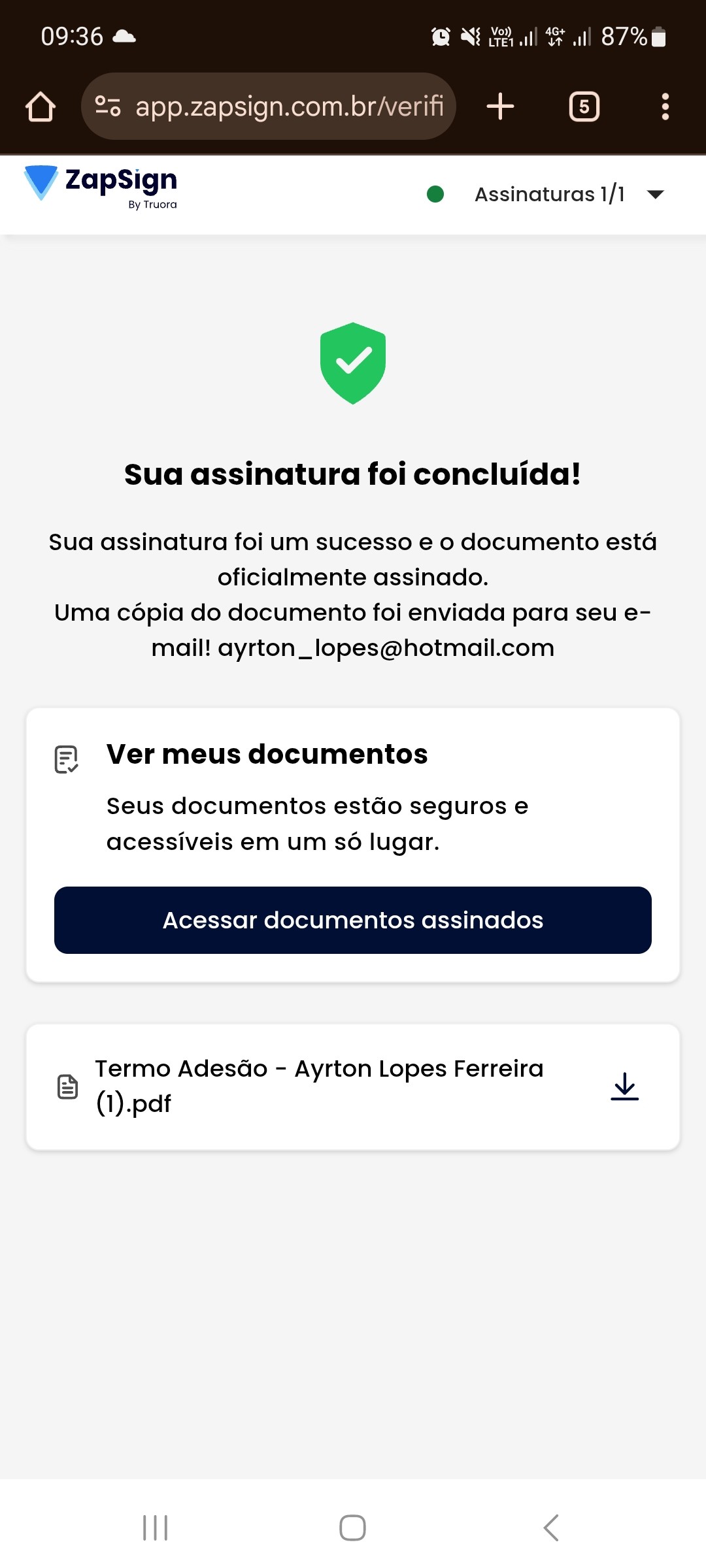The image size is (706, 1568).
Task: Tap Acessar documentos assinados
Action: 353,920
